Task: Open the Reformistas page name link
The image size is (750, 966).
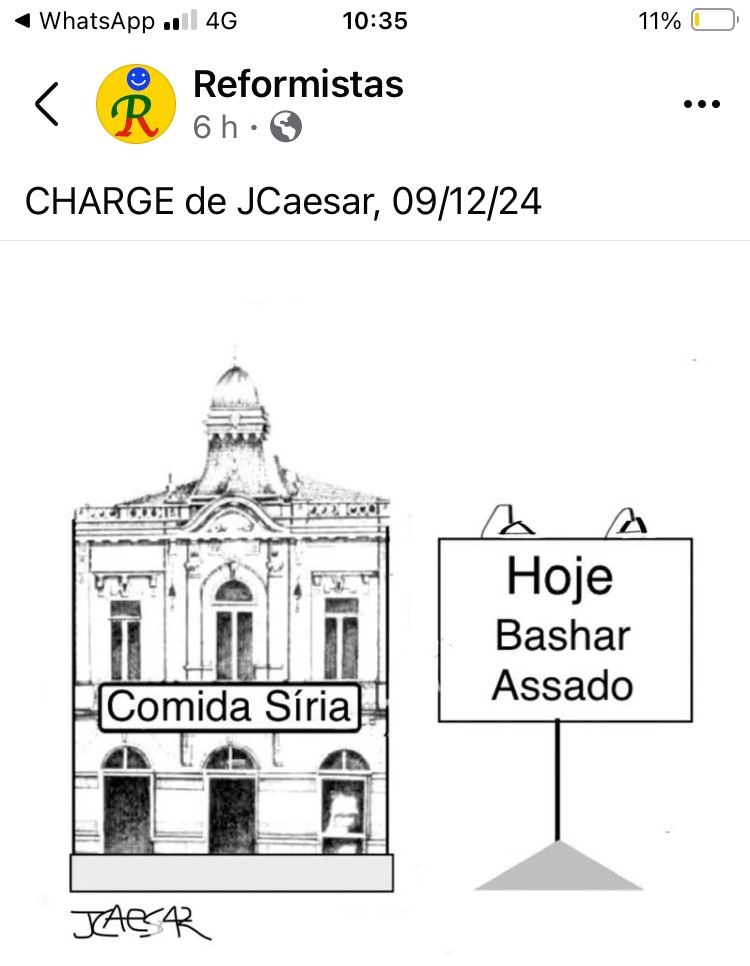Action: point(298,84)
